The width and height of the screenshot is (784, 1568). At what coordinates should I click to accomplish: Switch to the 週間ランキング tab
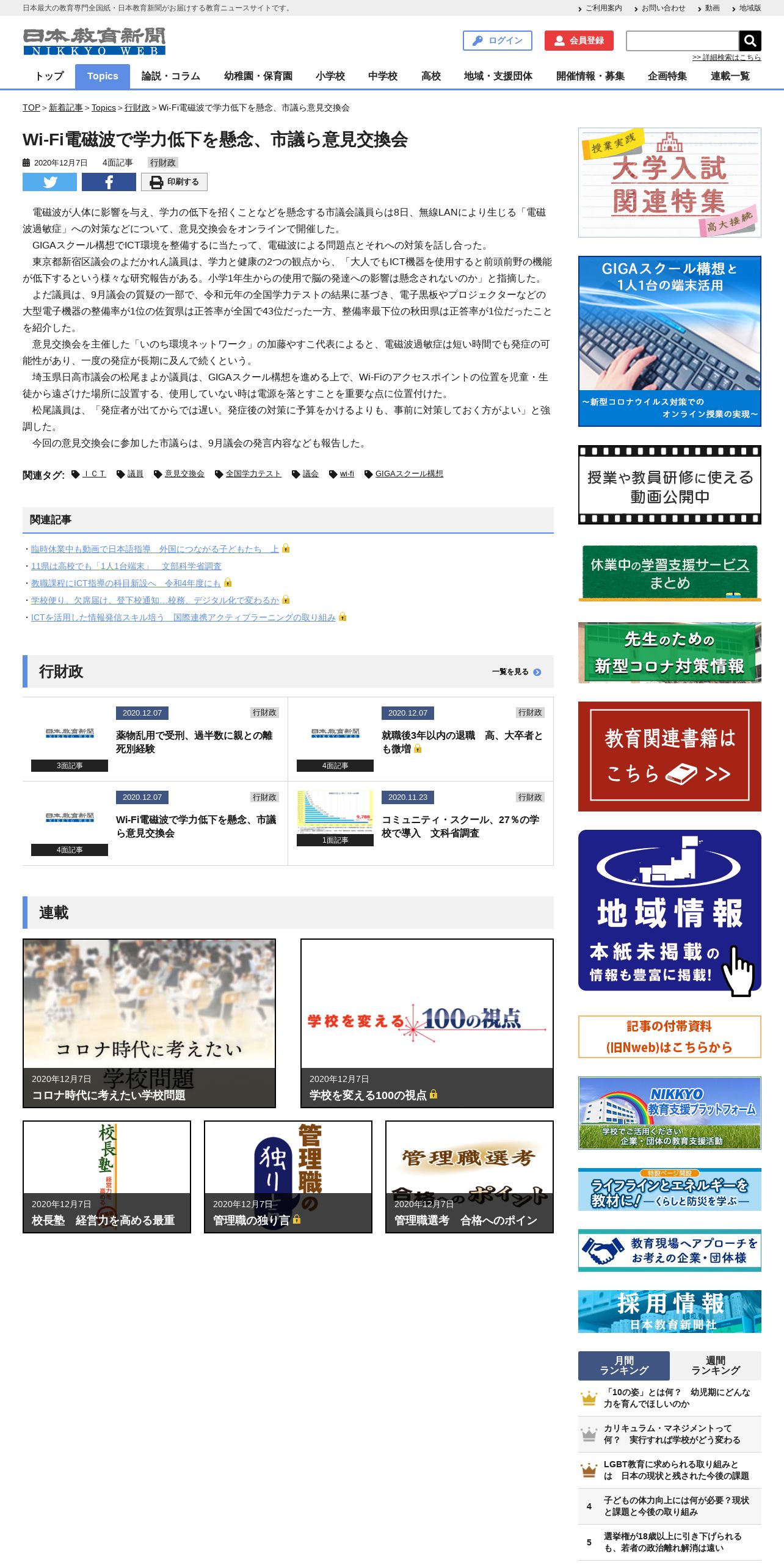[716, 1365]
